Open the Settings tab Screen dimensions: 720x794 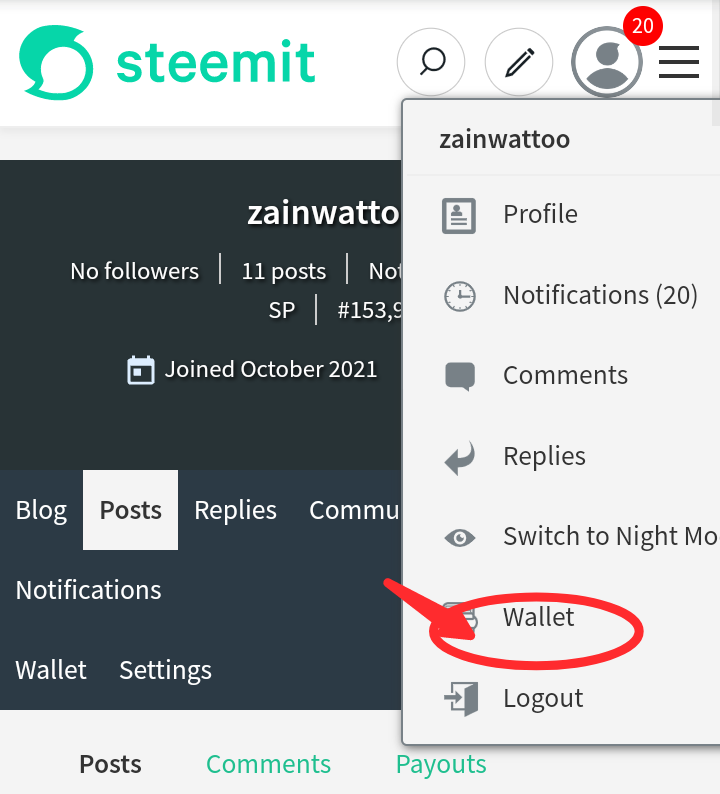coord(166,670)
